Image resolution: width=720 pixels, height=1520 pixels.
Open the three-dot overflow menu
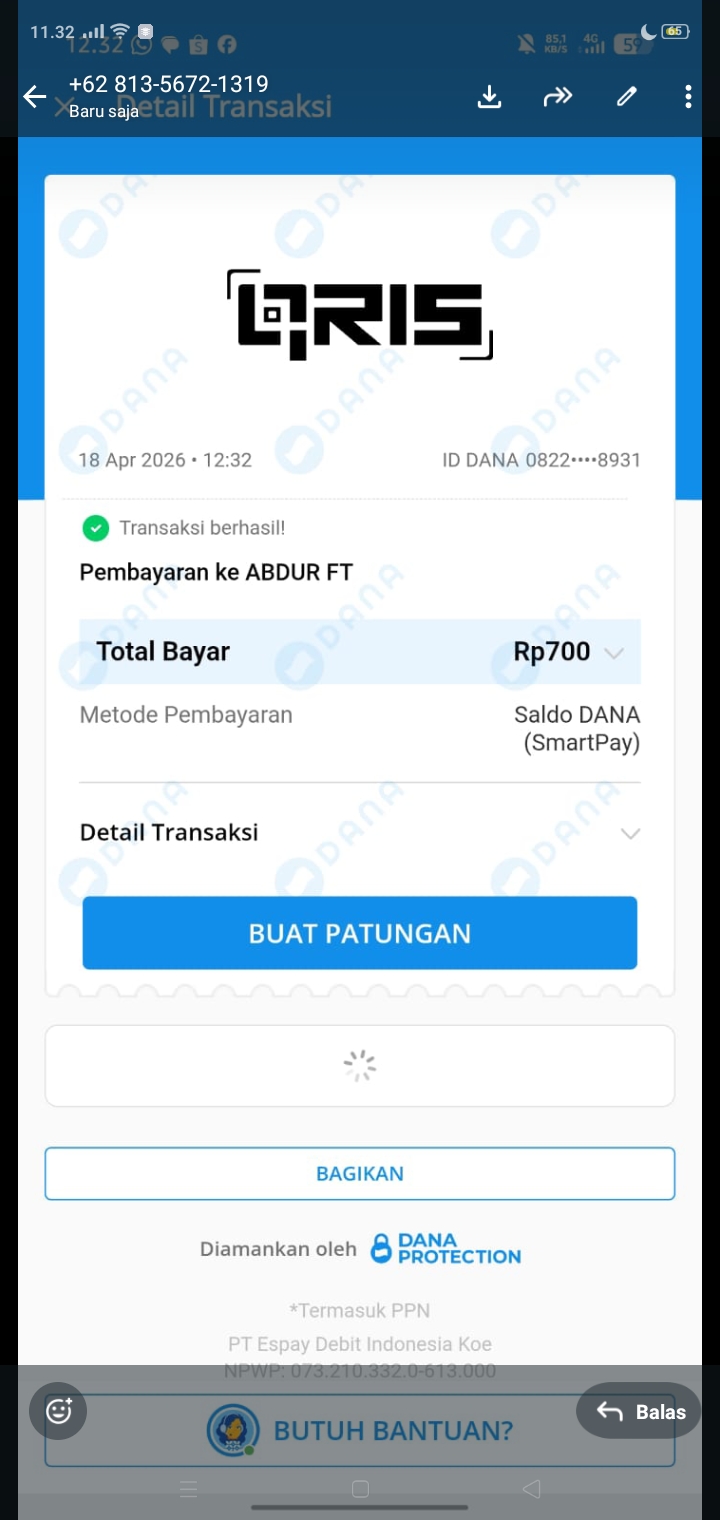688,96
